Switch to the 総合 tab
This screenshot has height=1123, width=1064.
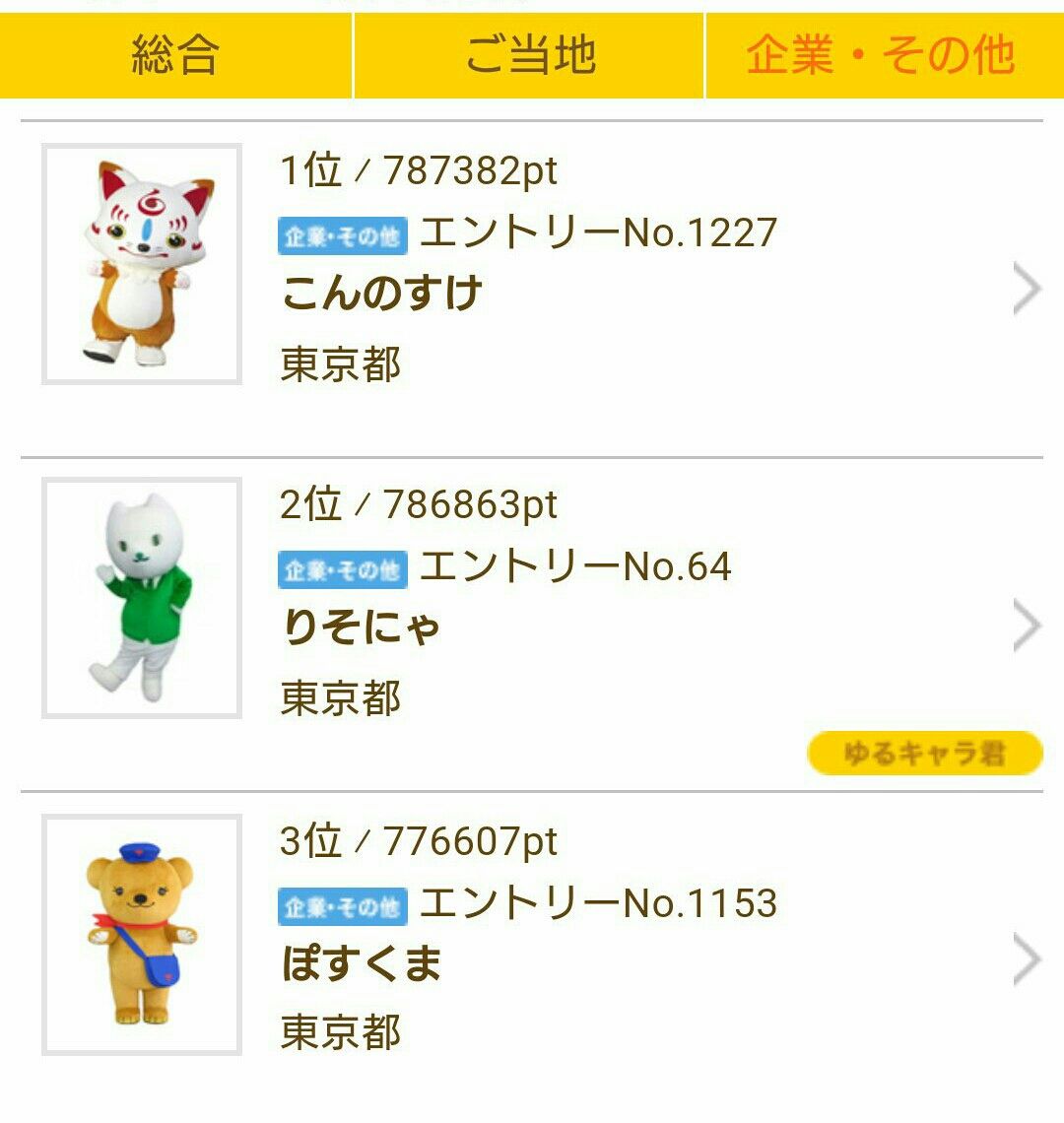(x=177, y=56)
